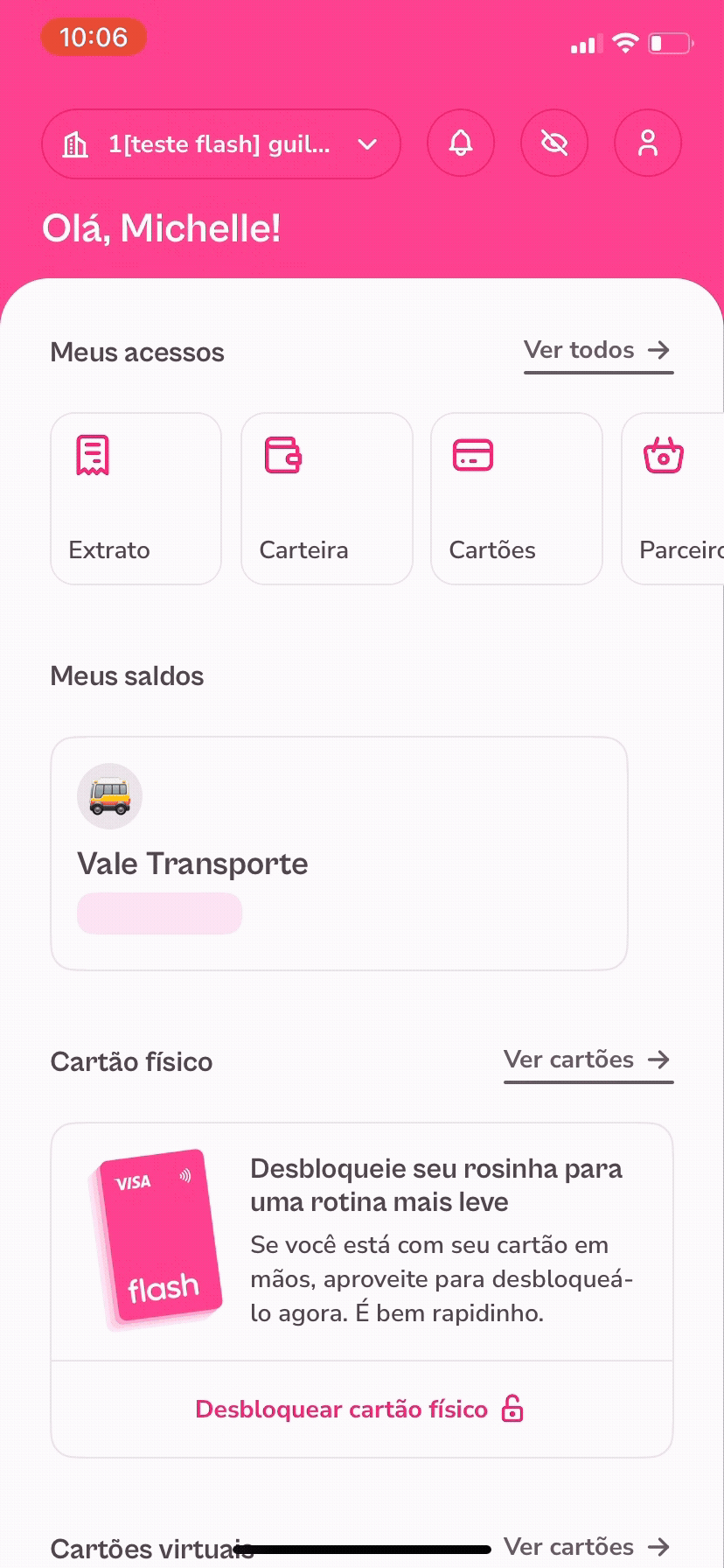Select the Cartão físico section title
The image size is (724, 1568).
pos(131,1061)
